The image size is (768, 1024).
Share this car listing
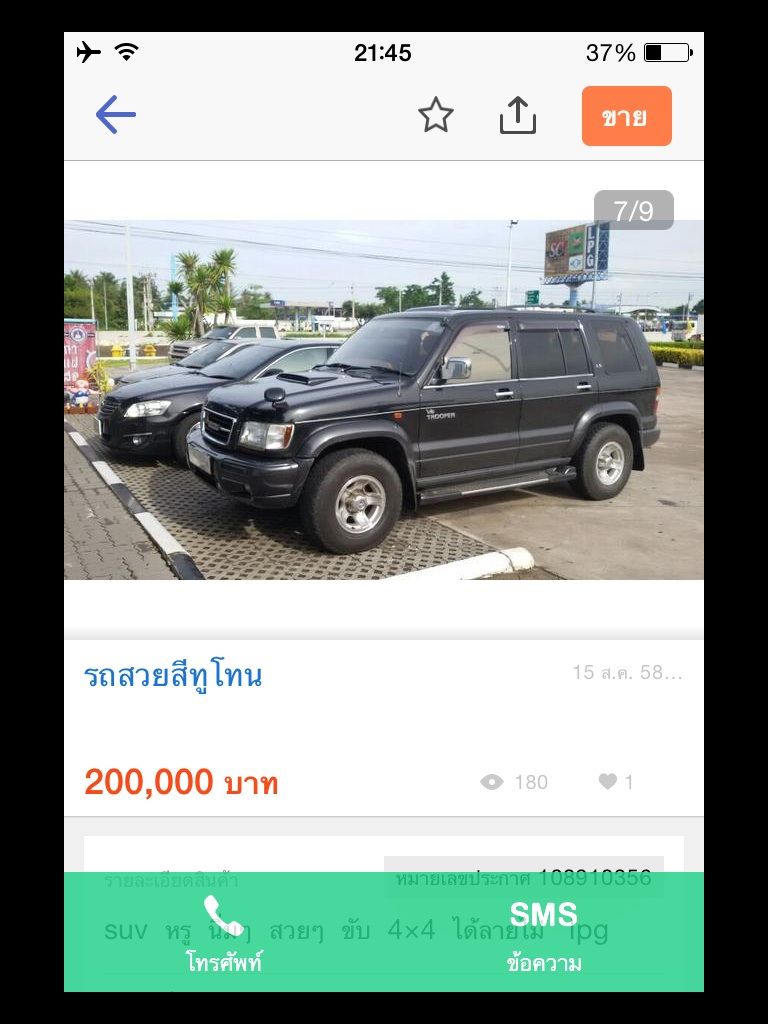tap(518, 116)
